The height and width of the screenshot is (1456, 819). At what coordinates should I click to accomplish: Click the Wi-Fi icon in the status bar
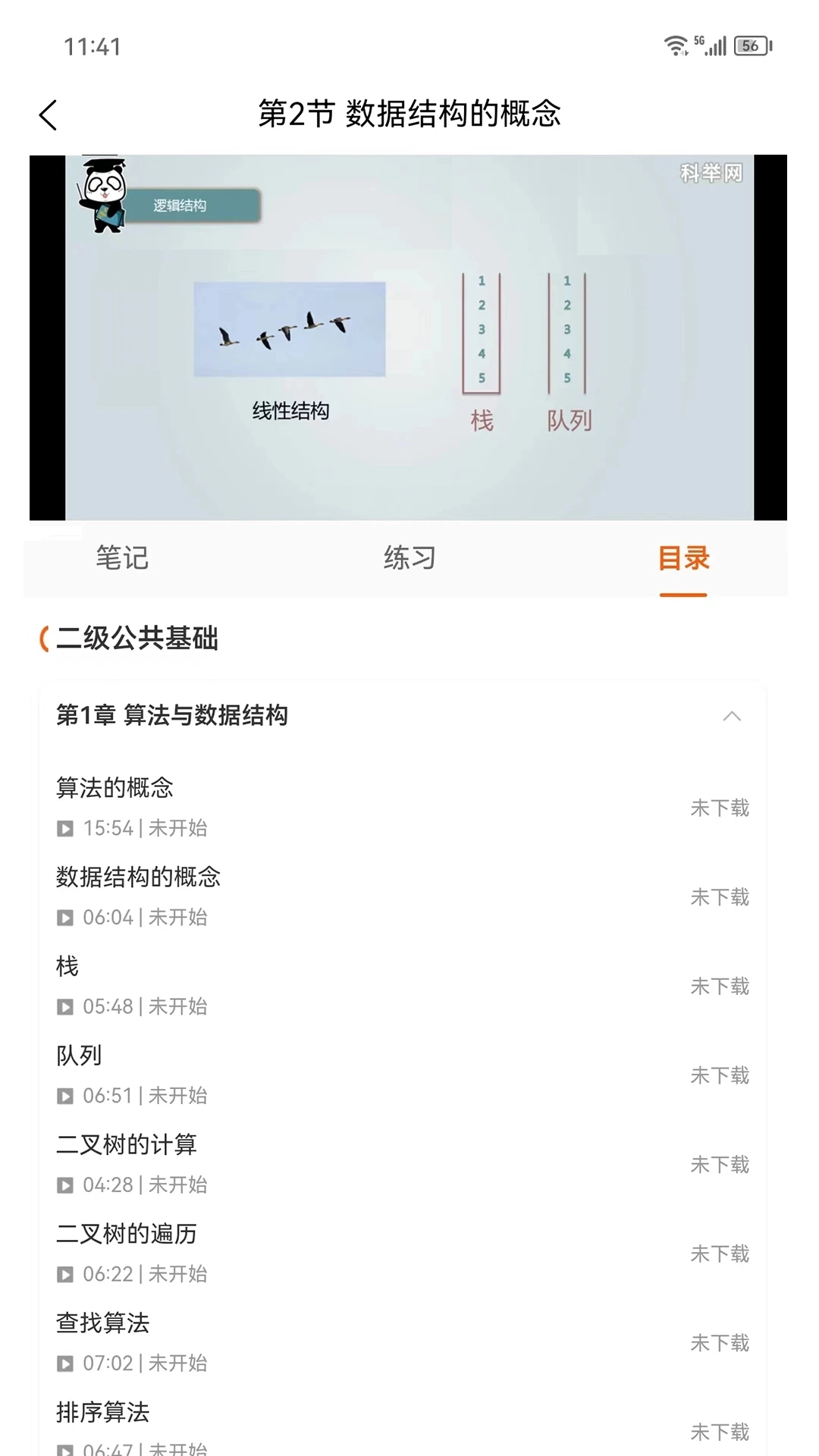tap(673, 45)
